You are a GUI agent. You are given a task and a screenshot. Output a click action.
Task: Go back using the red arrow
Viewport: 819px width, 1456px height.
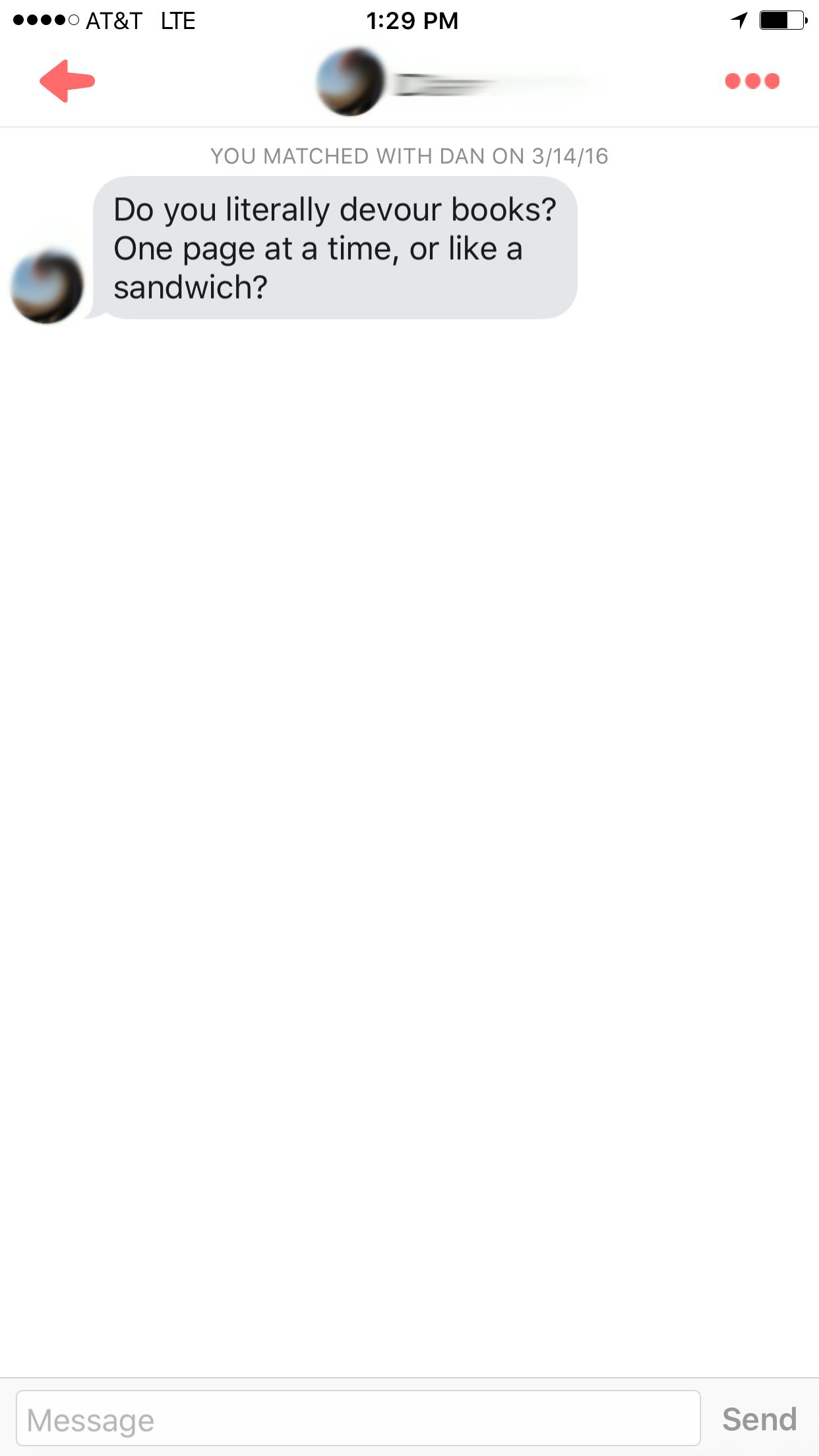pyautogui.click(x=67, y=81)
